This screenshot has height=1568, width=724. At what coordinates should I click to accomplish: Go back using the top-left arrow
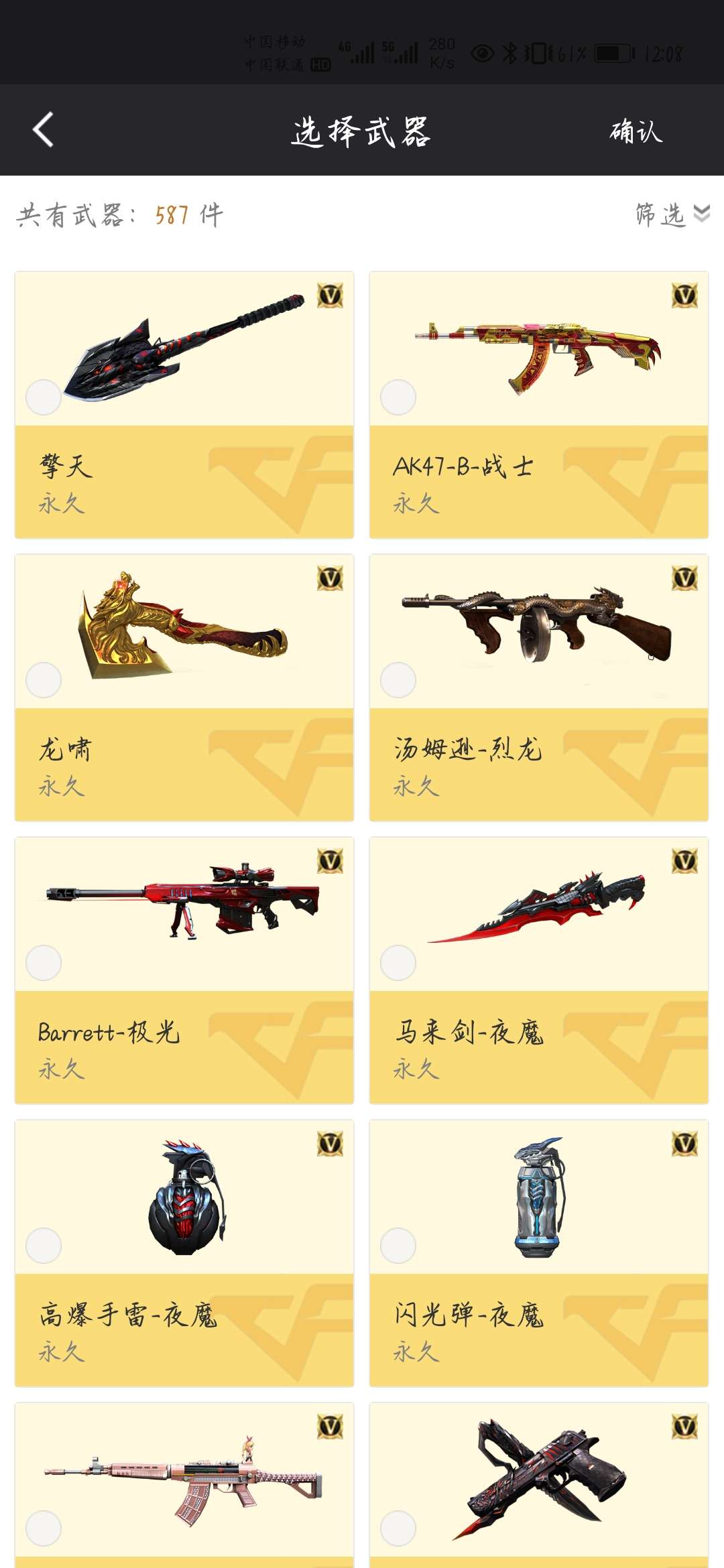44,130
